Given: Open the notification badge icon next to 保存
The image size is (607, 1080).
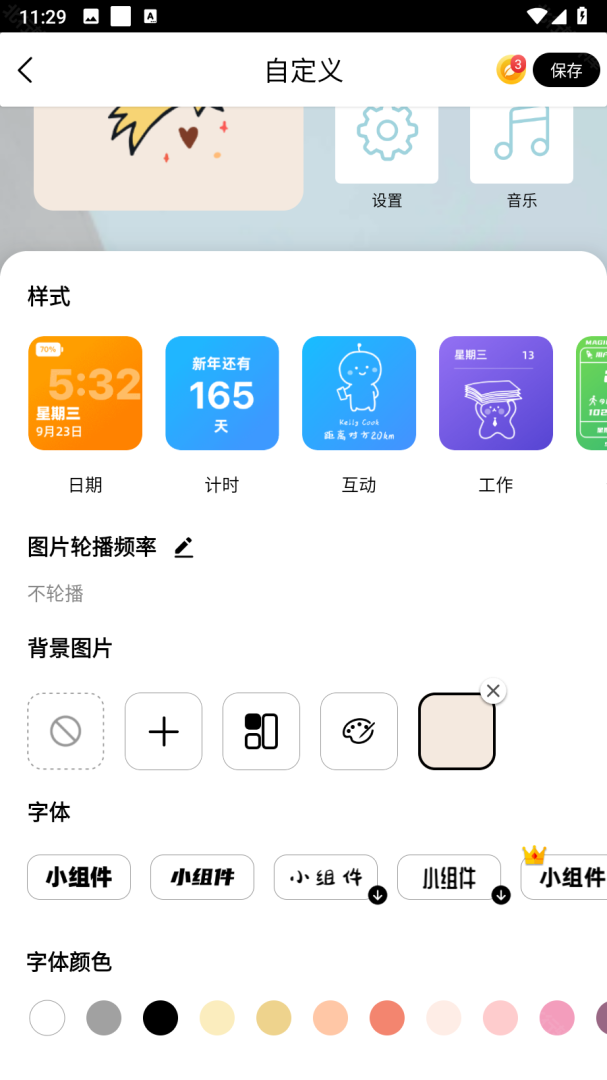Looking at the screenshot, I should pyautogui.click(x=511, y=69).
